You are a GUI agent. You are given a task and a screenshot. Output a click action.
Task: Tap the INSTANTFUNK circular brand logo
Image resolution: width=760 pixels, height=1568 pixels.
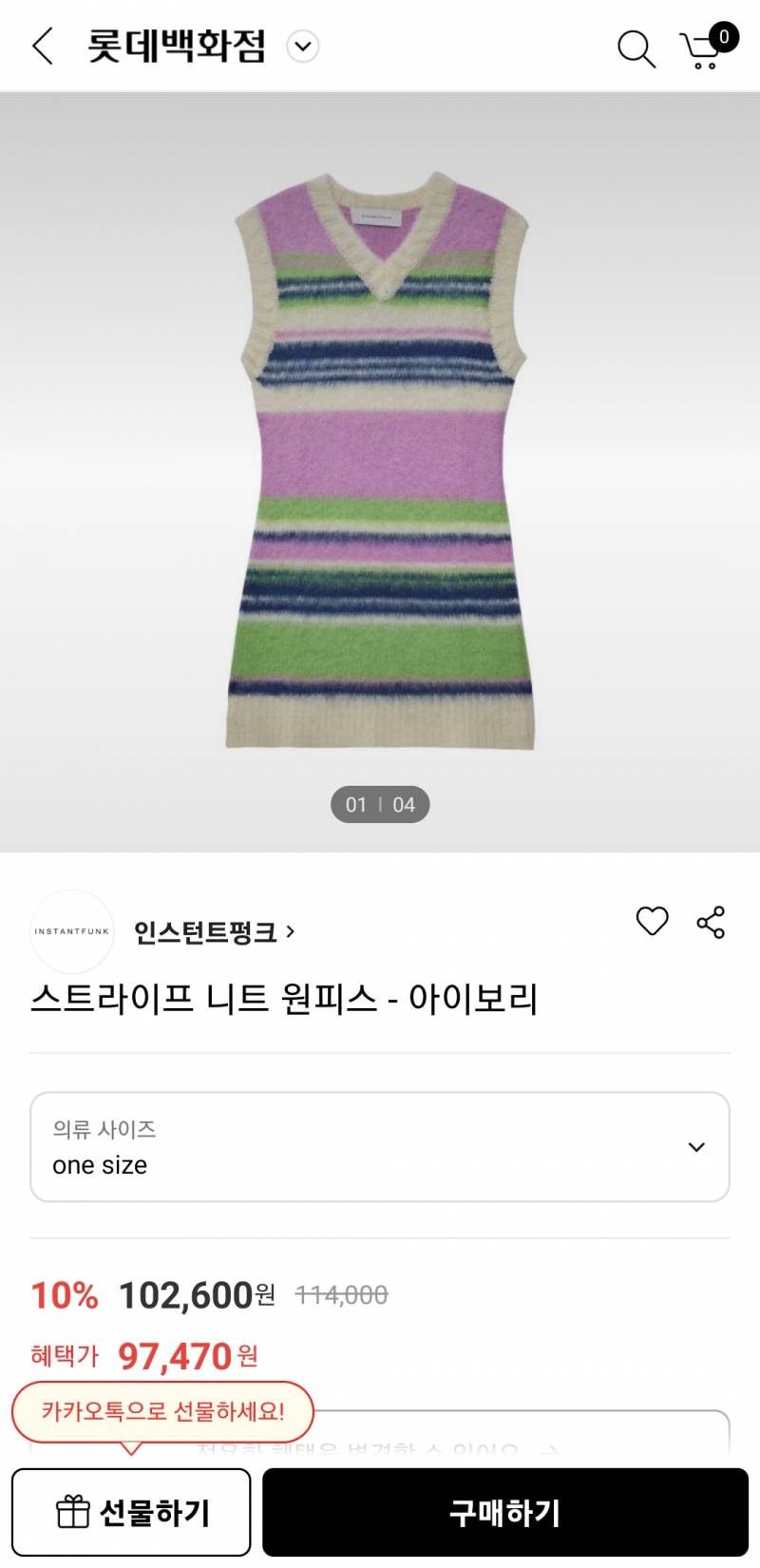click(72, 932)
